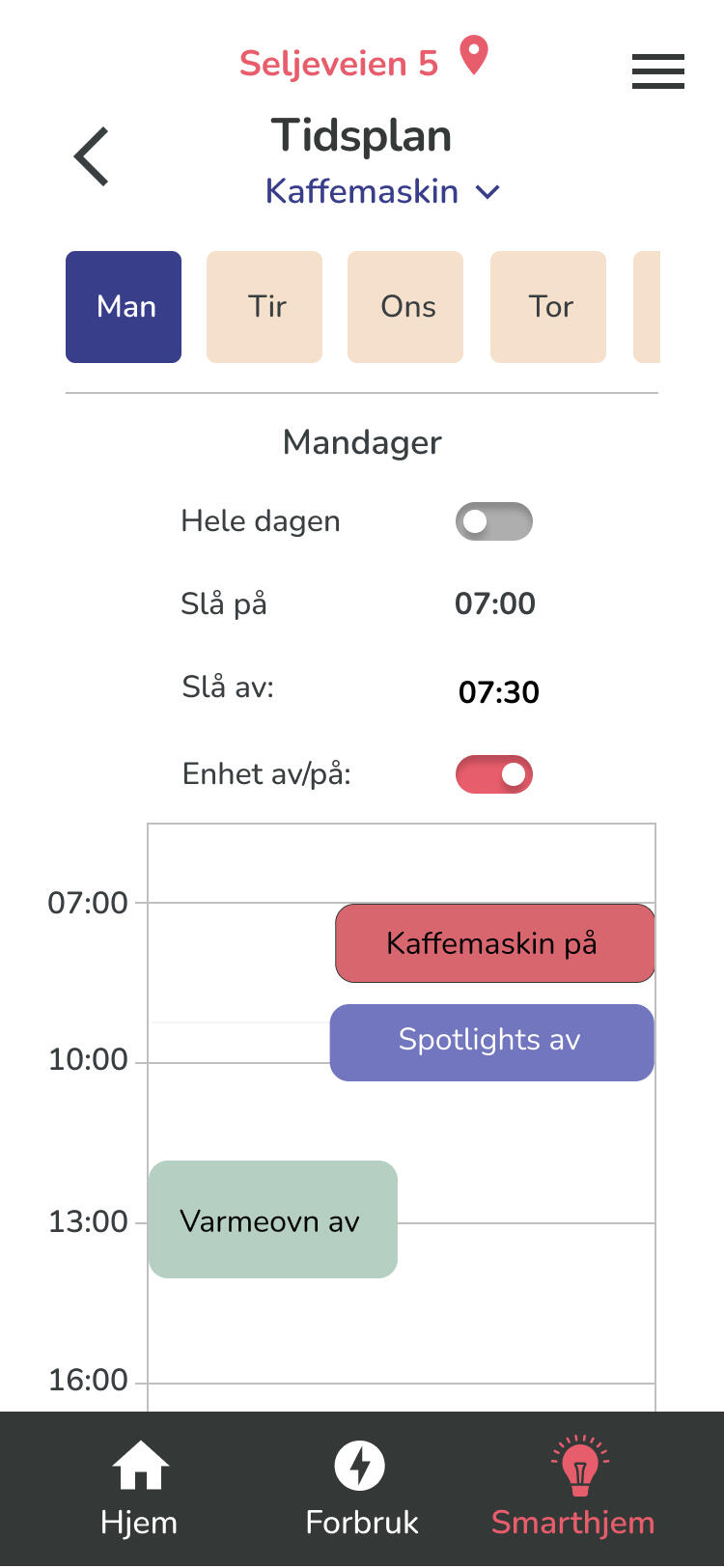Screen dimensions: 724x1568
Task: Go back with the left arrow
Action: [x=93, y=156]
